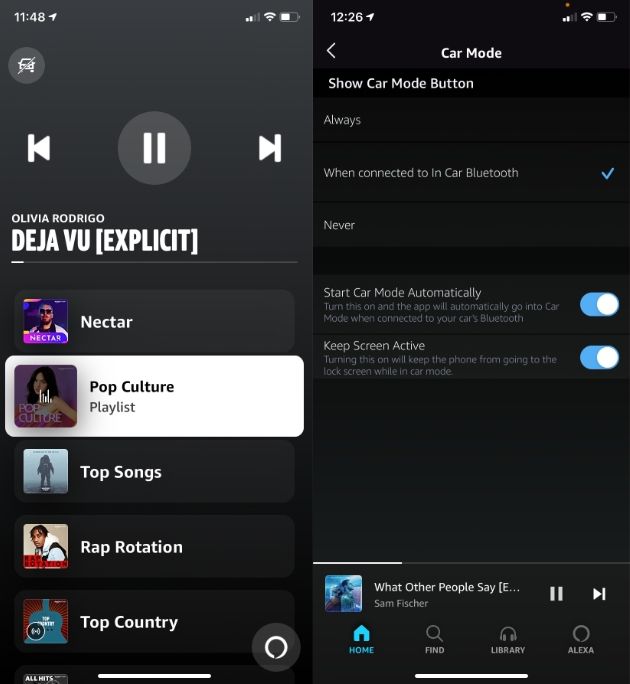Viewport: 630px width, 684px height.
Task: Play the Top Songs playlist
Action: (x=155, y=472)
